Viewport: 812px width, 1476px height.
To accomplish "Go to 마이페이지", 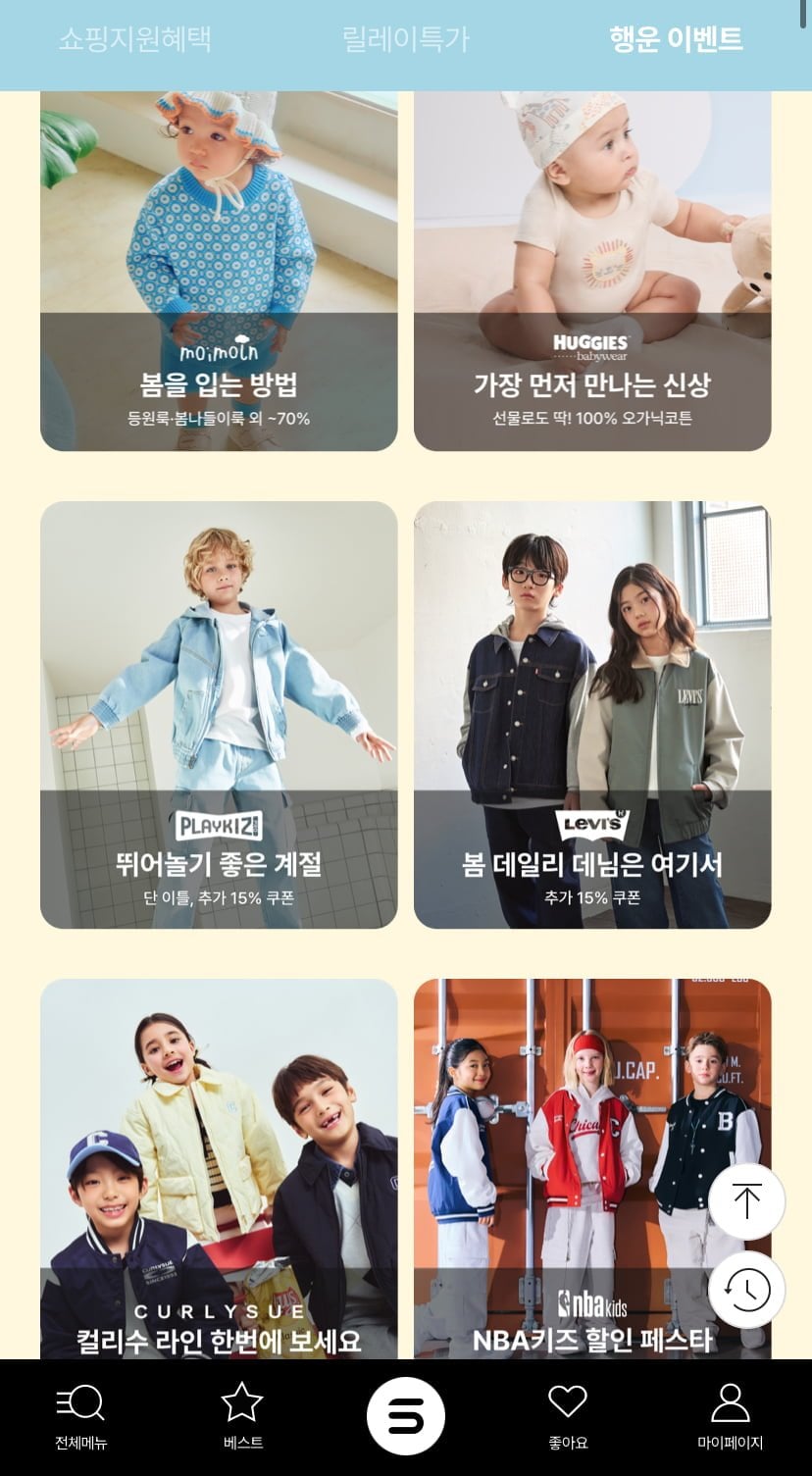I will (730, 1416).
